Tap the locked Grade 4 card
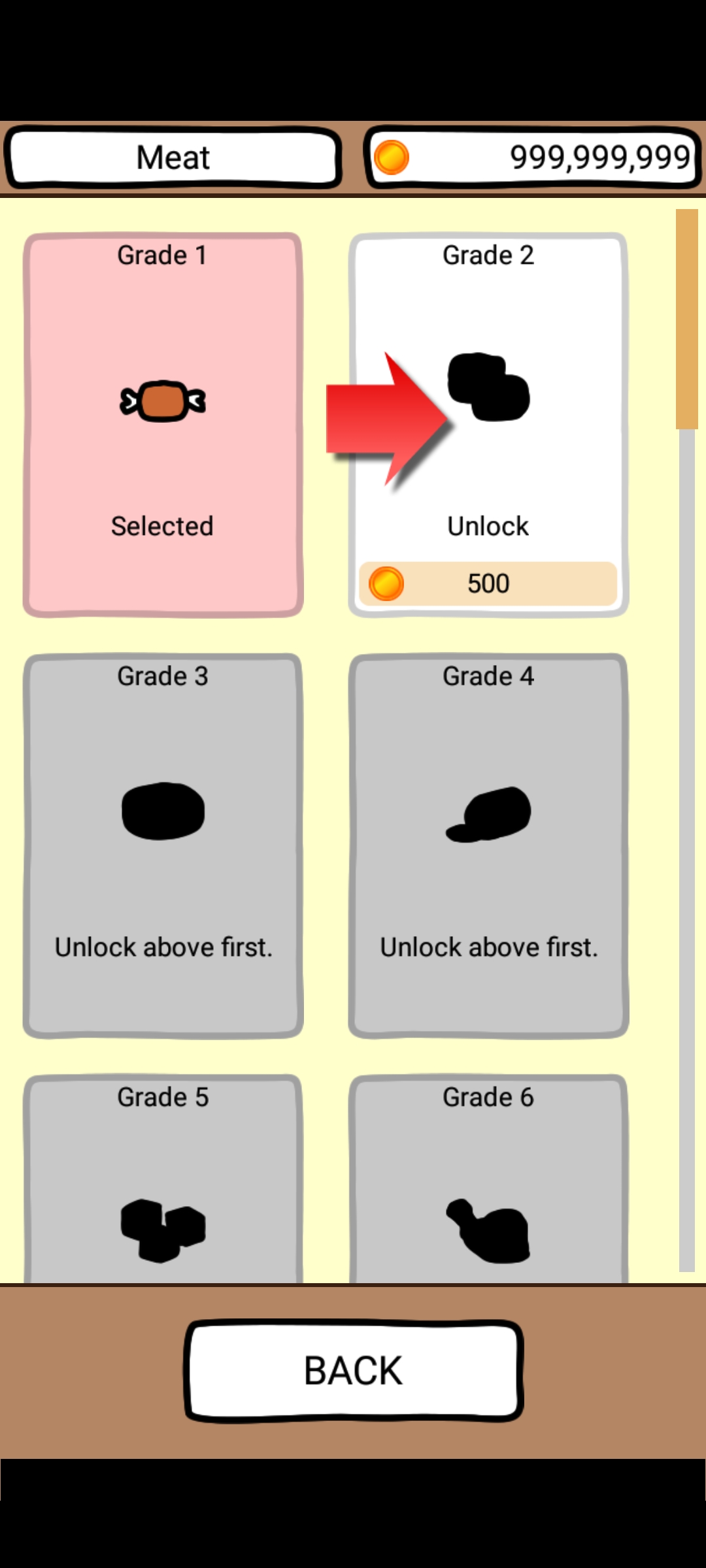 488,845
